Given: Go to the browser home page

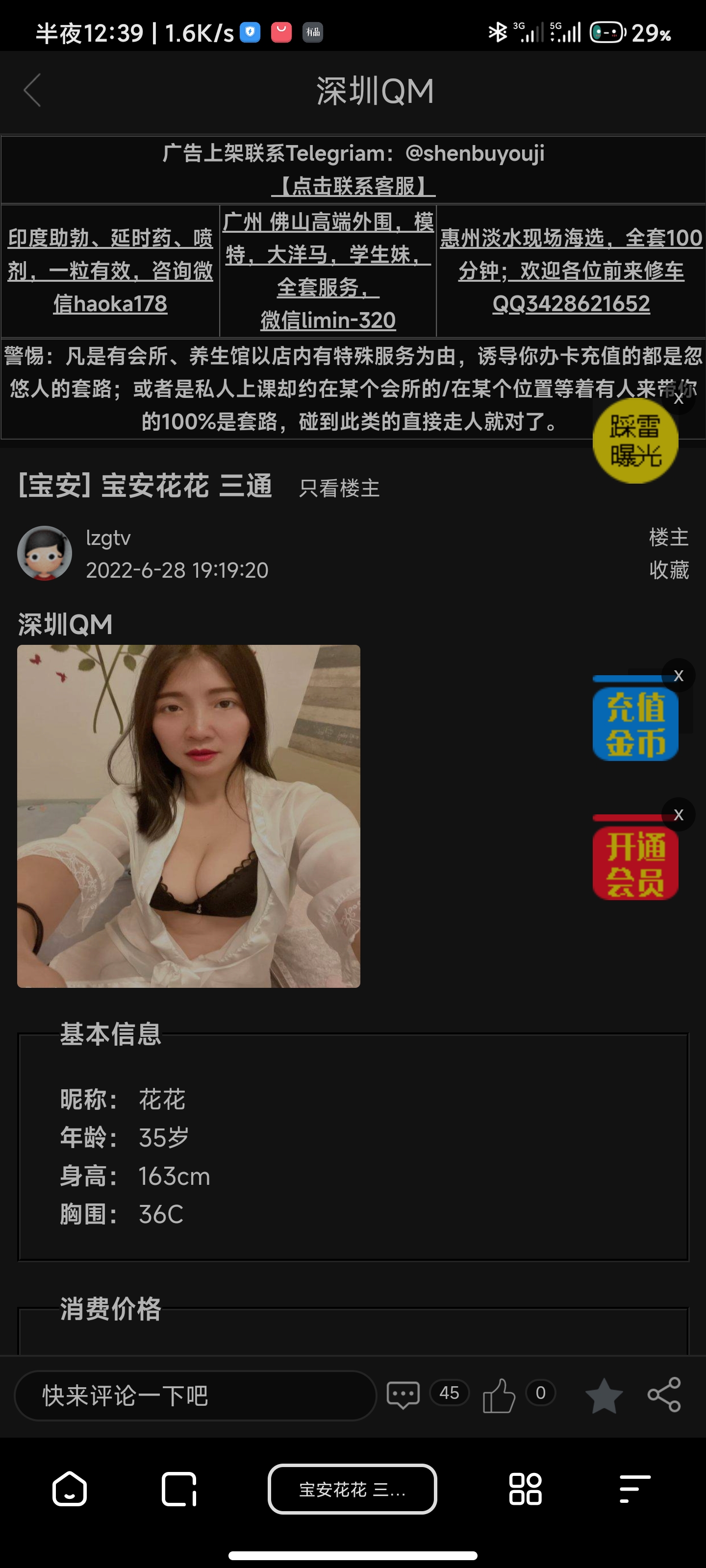Looking at the screenshot, I should coord(70,1489).
